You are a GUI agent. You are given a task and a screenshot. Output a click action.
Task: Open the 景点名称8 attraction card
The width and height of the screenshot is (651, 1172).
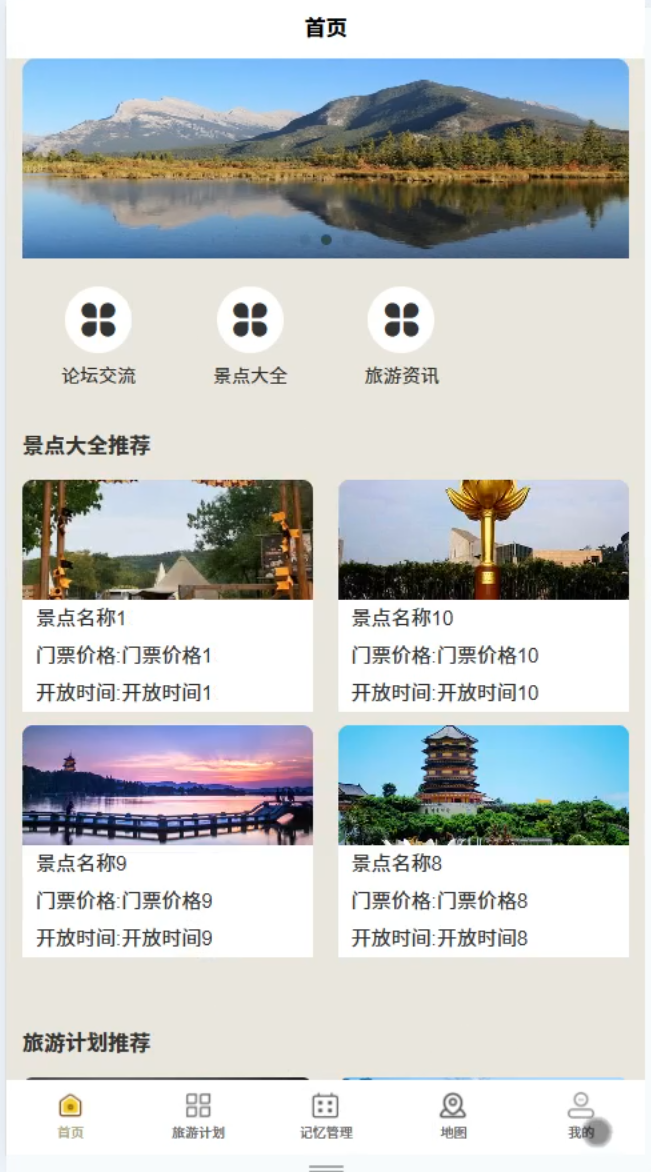pyautogui.click(x=483, y=840)
